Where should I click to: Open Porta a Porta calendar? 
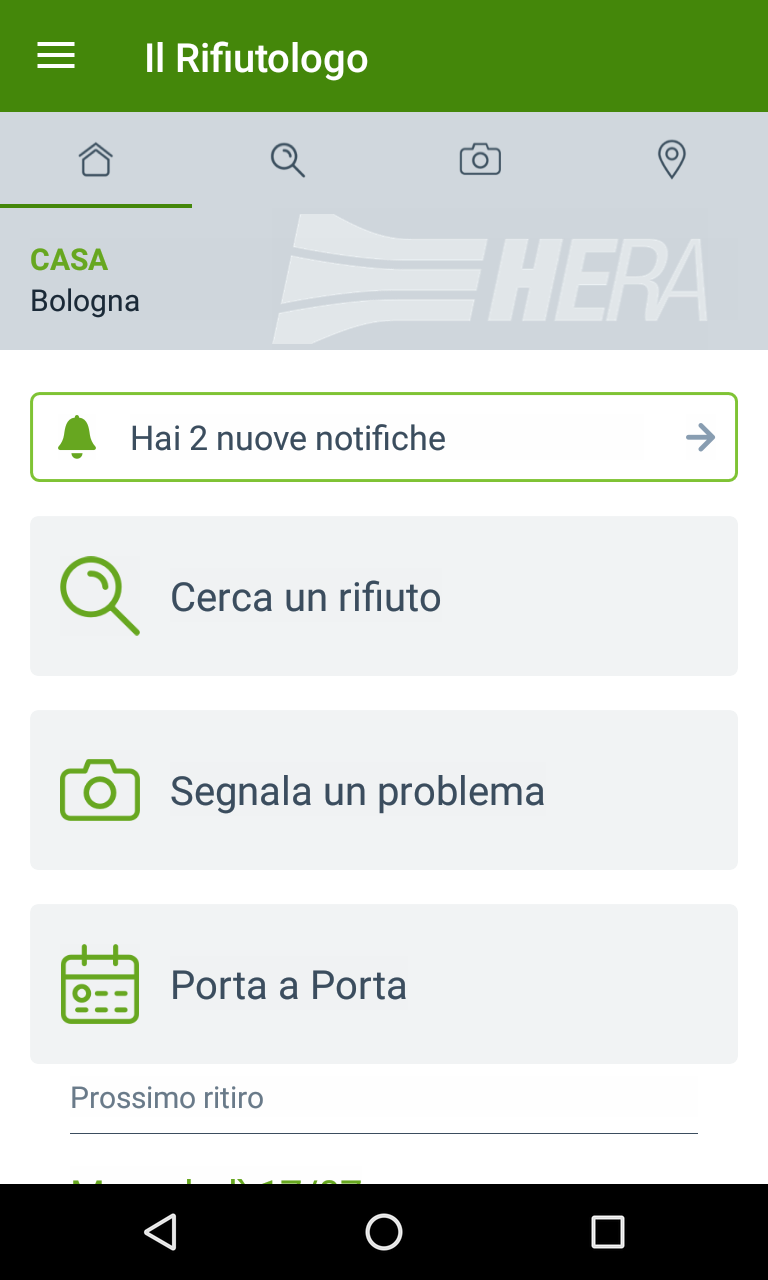pos(384,984)
